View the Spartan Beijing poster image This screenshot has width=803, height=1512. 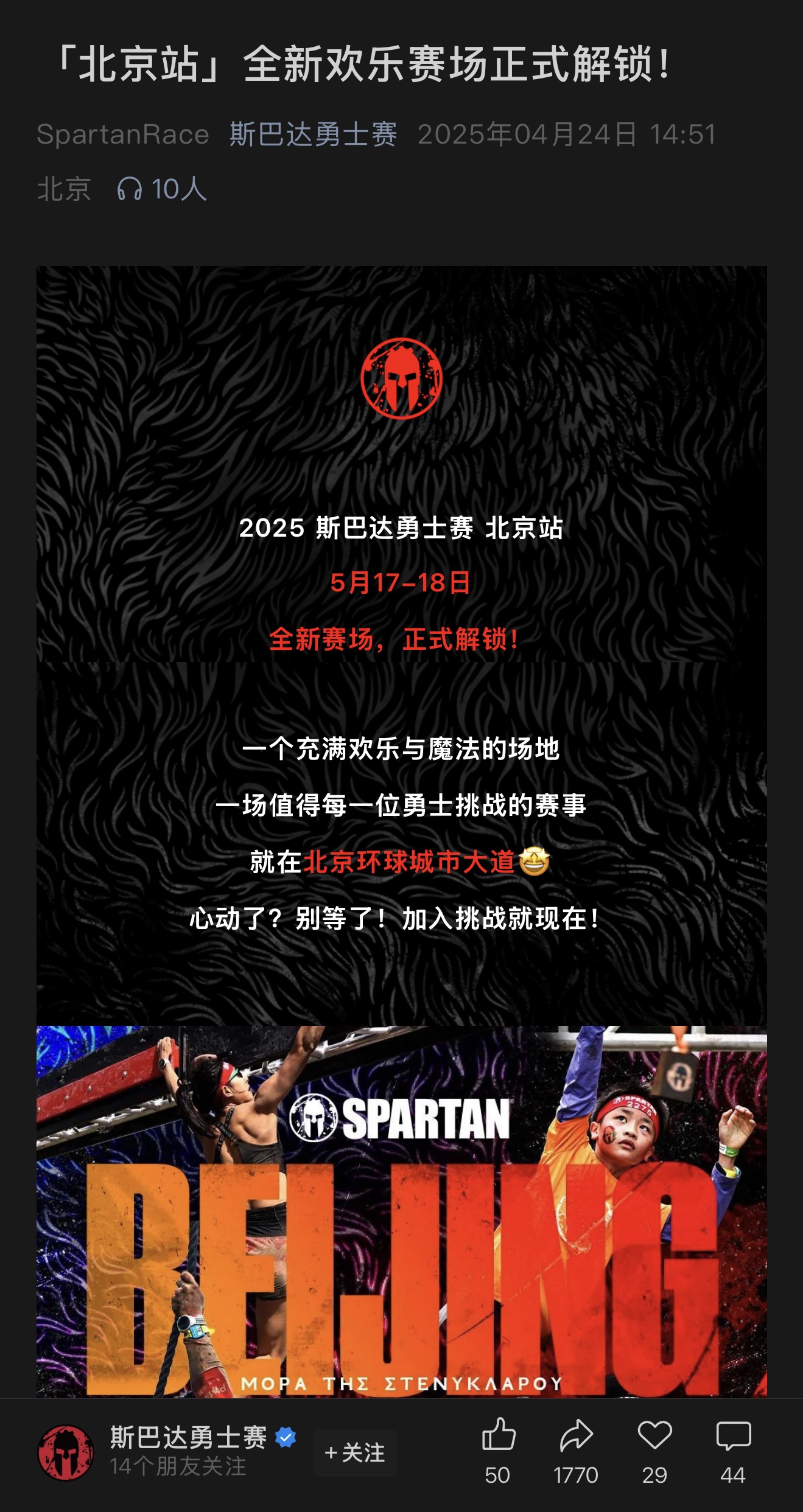click(x=401, y=1211)
